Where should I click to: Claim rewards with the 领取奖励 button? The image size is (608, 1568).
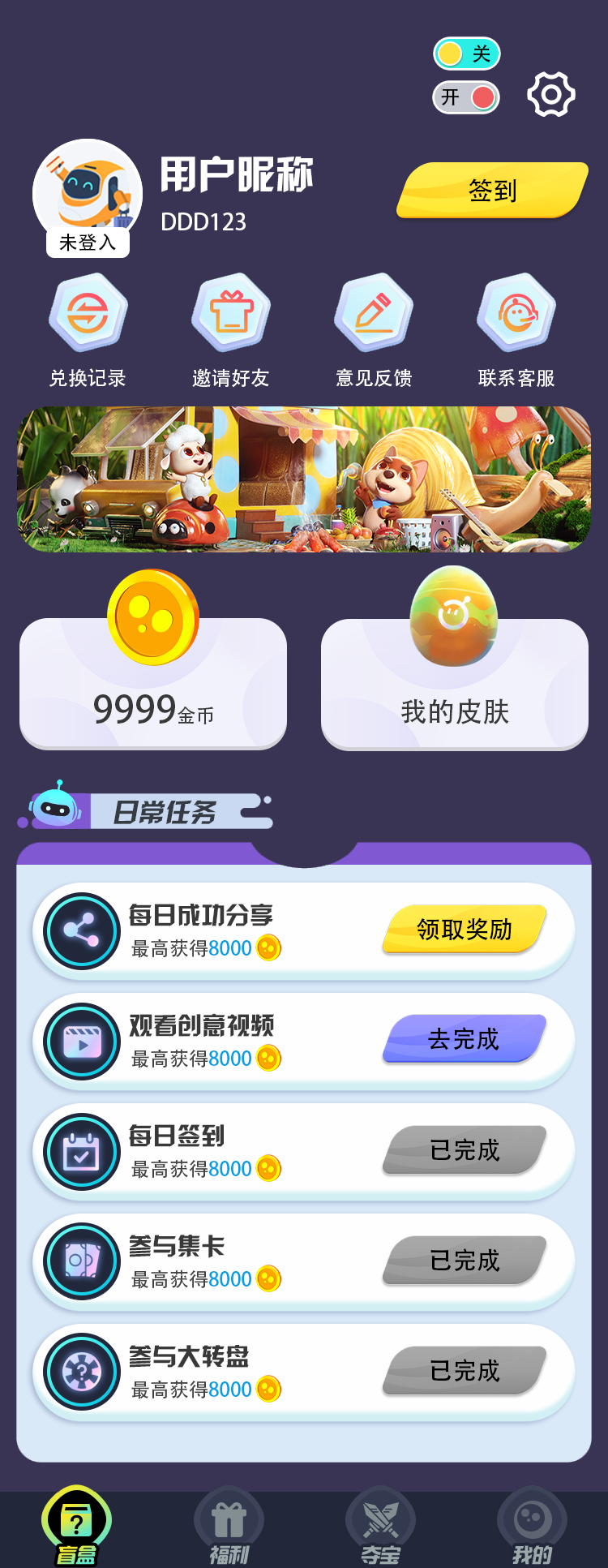tap(463, 930)
